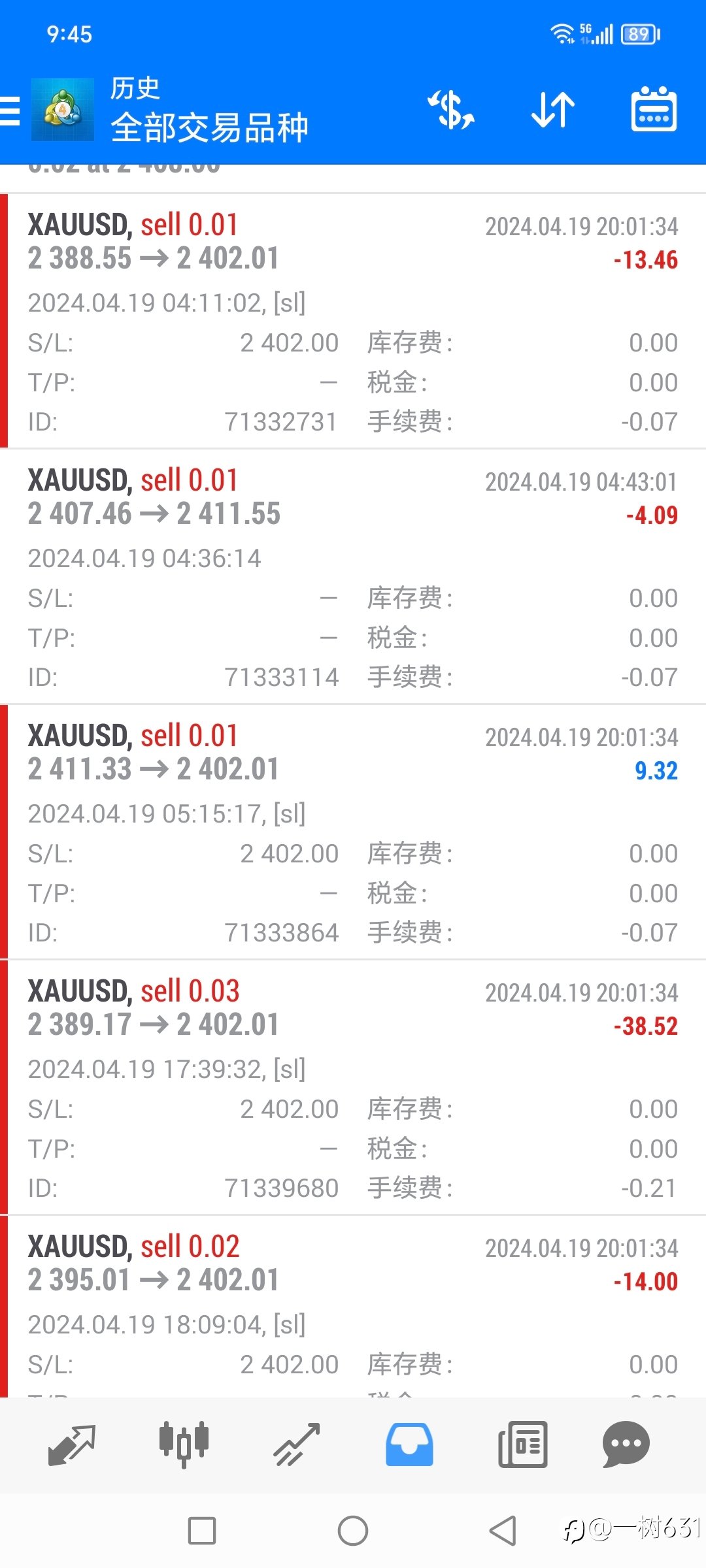Open the drawer menu button

(x=10, y=110)
